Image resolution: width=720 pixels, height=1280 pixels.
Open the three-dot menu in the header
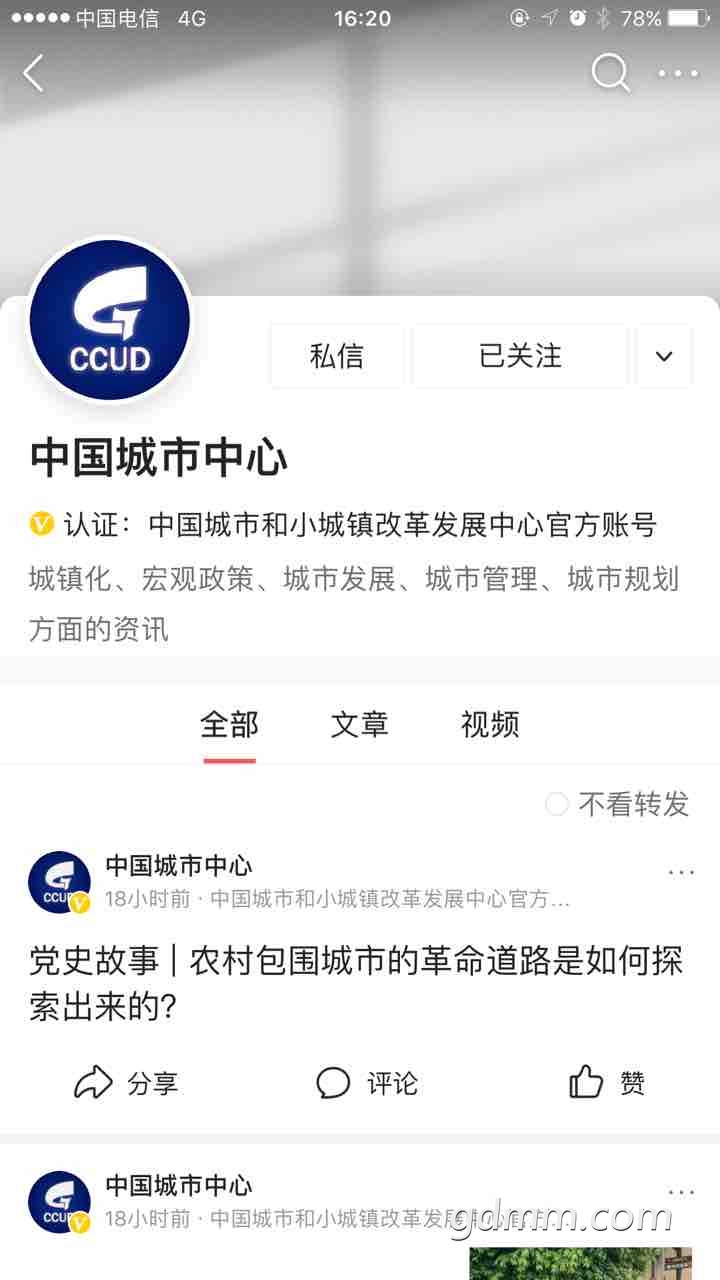678,73
